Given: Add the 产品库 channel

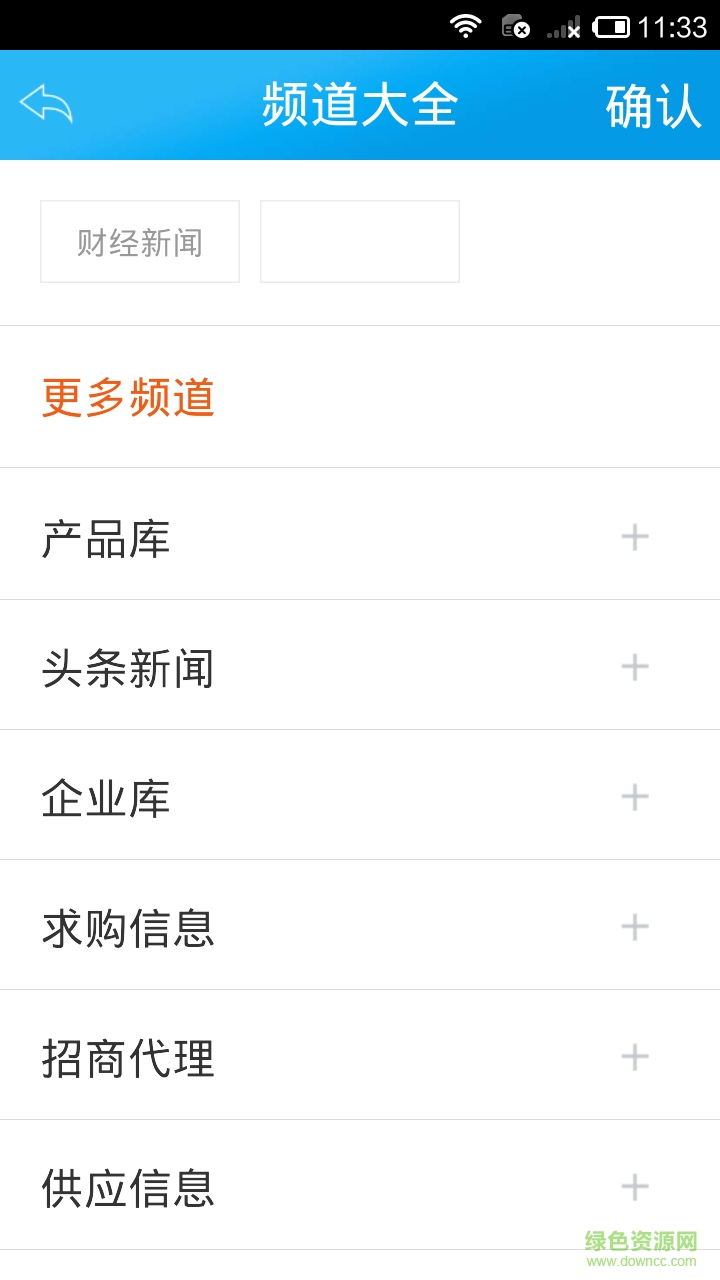Looking at the screenshot, I should 635,537.
